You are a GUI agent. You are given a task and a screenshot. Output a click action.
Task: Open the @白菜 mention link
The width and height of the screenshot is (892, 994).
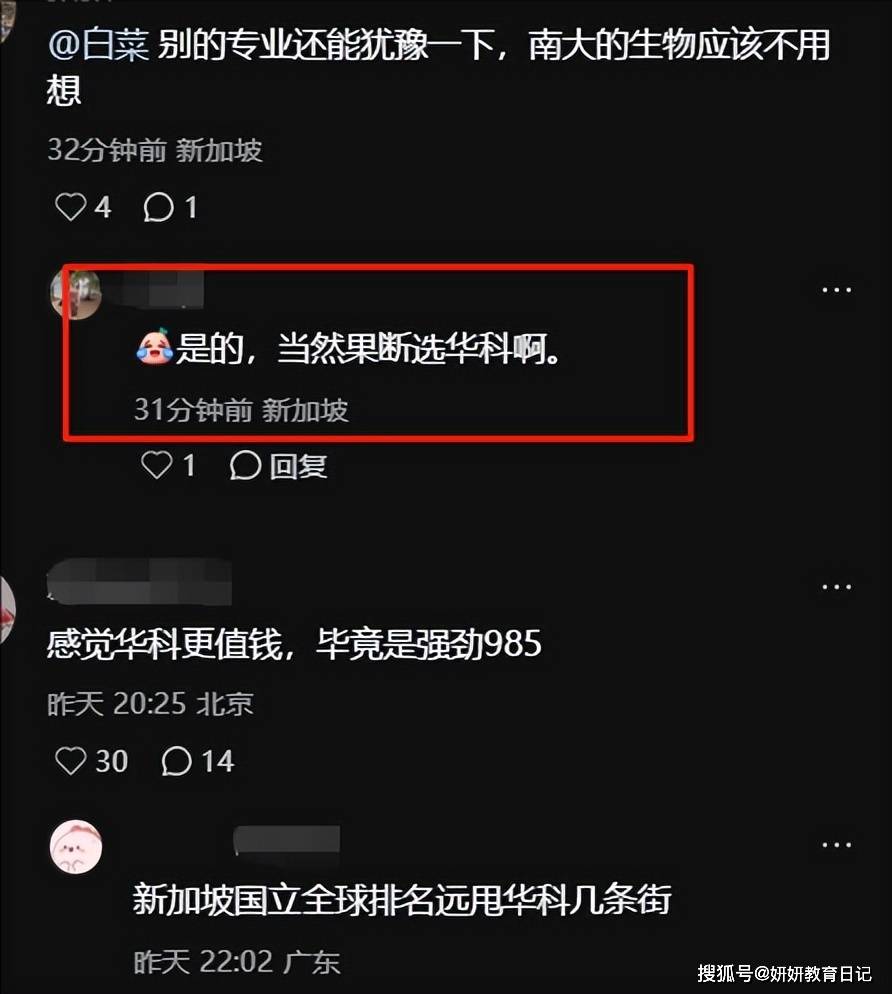(99, 47)
